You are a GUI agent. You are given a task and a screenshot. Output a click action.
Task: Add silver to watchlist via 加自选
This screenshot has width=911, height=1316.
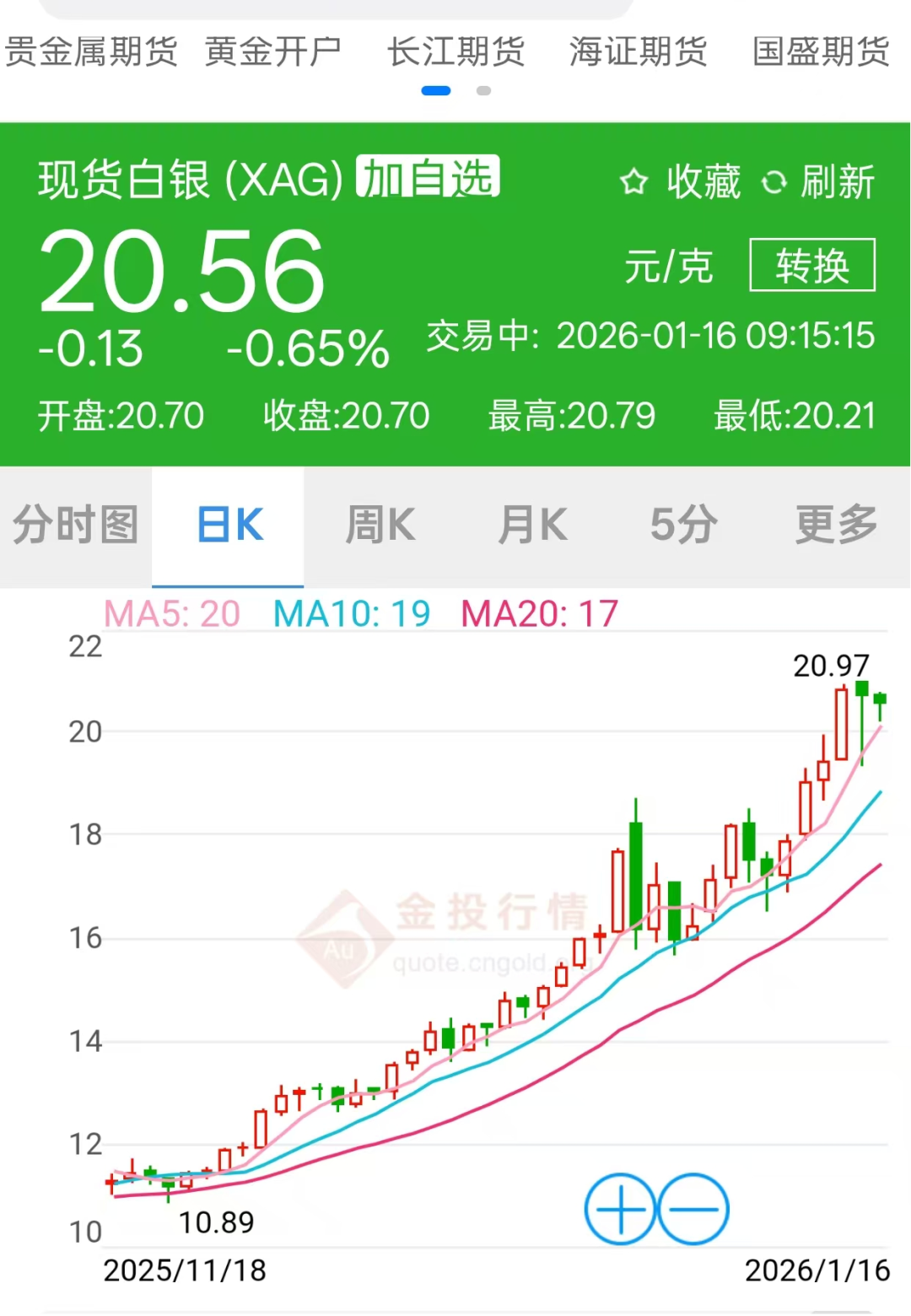point(428,177)
